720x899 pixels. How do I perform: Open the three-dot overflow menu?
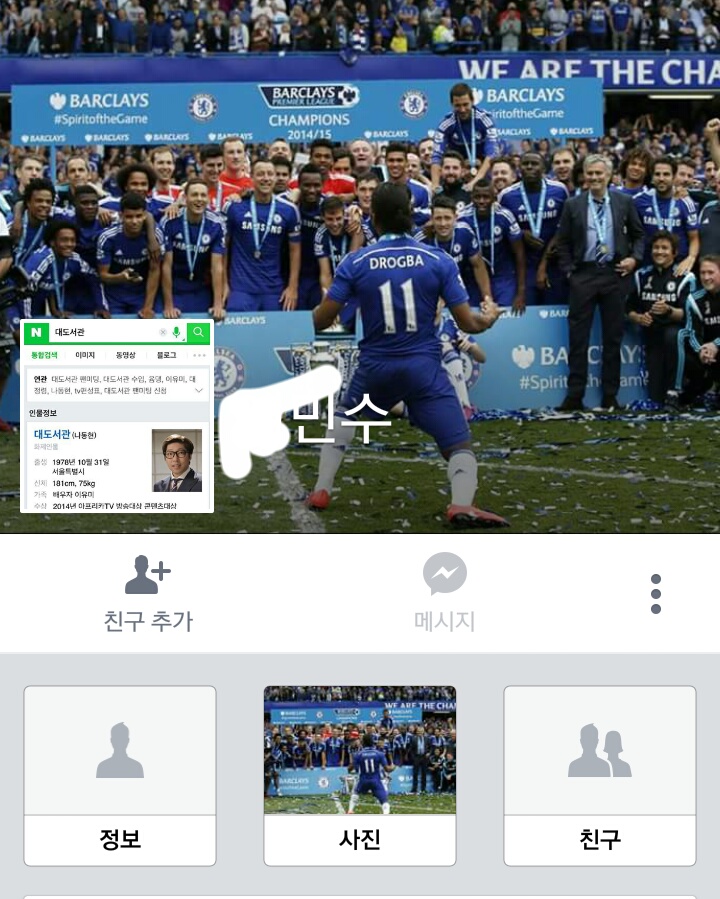click(x=656, y=594)
